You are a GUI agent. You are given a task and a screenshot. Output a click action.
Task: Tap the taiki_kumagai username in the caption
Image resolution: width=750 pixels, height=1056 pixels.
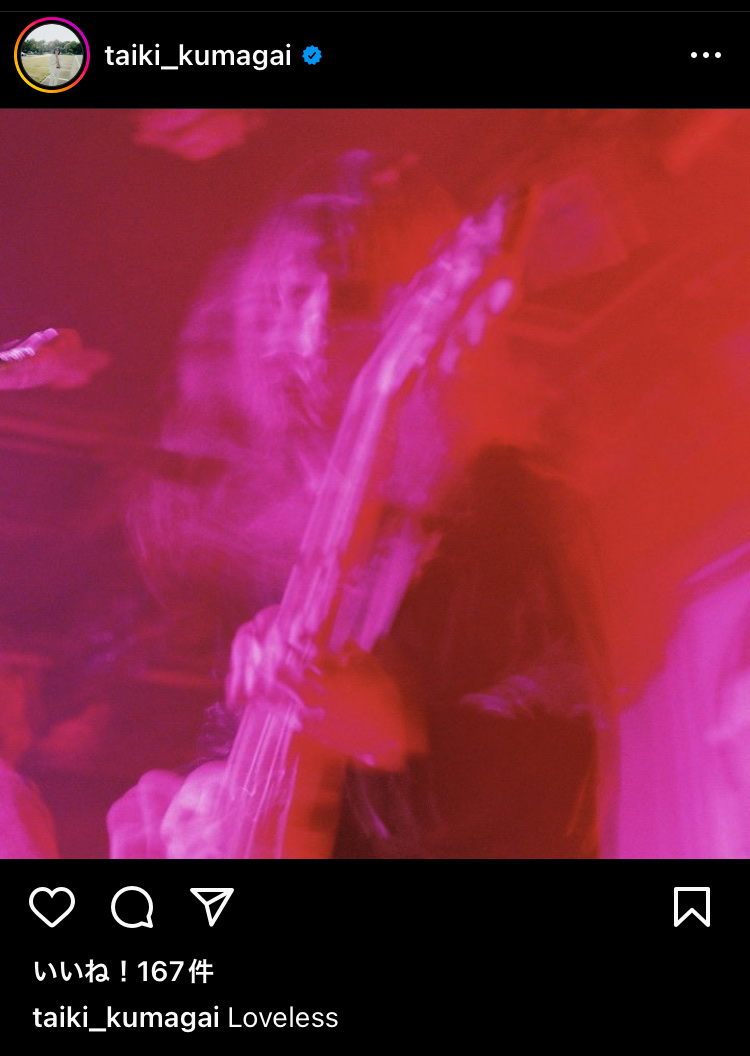126,1018
